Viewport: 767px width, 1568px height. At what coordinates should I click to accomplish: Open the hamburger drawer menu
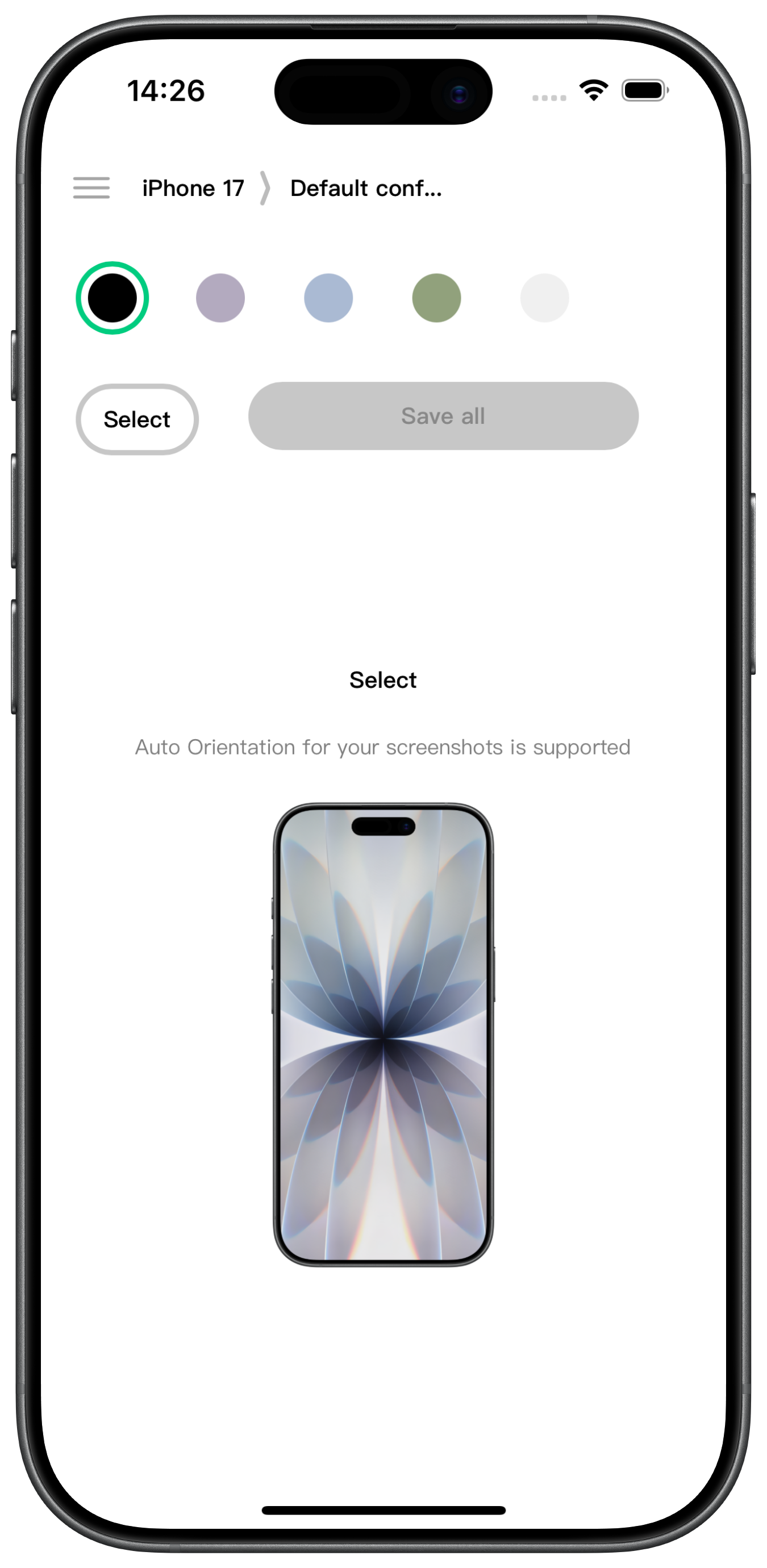tap(91, 187)
